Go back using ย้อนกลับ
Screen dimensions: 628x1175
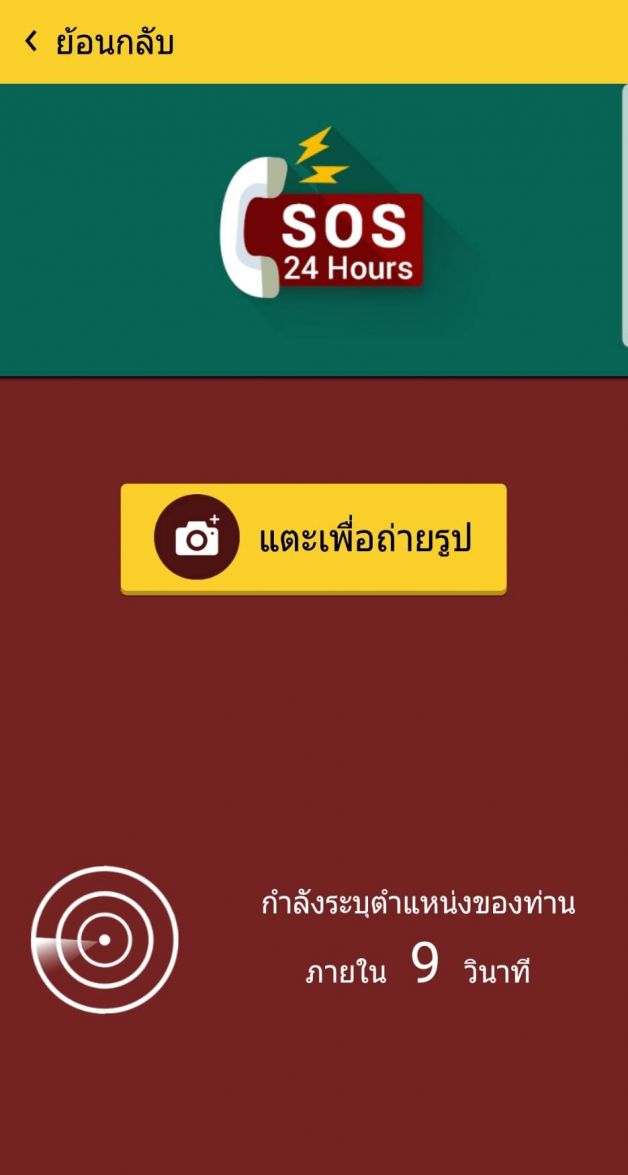pos(98,42)
